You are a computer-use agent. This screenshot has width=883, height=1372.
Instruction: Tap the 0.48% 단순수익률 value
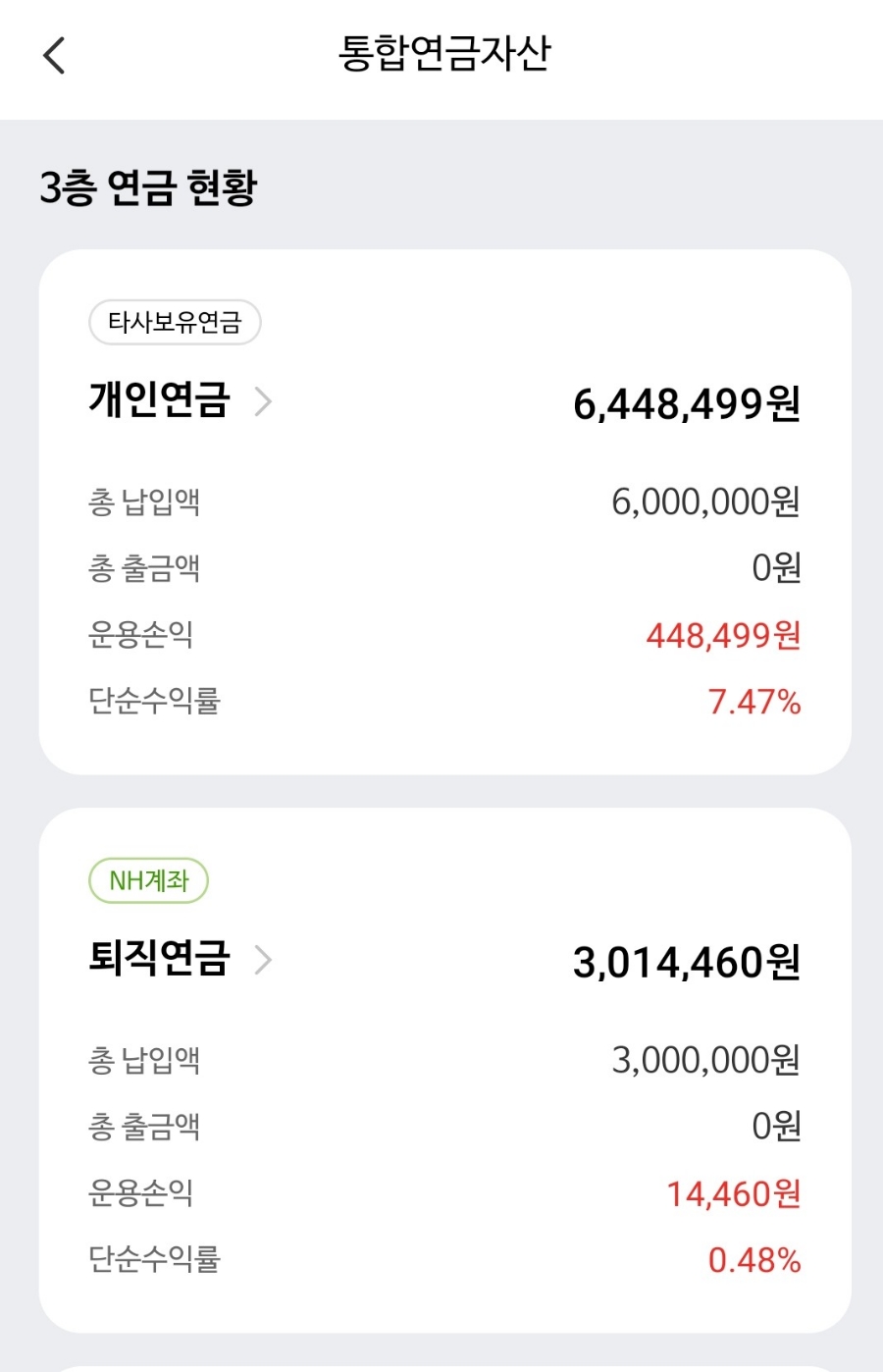click(753, 1261)
